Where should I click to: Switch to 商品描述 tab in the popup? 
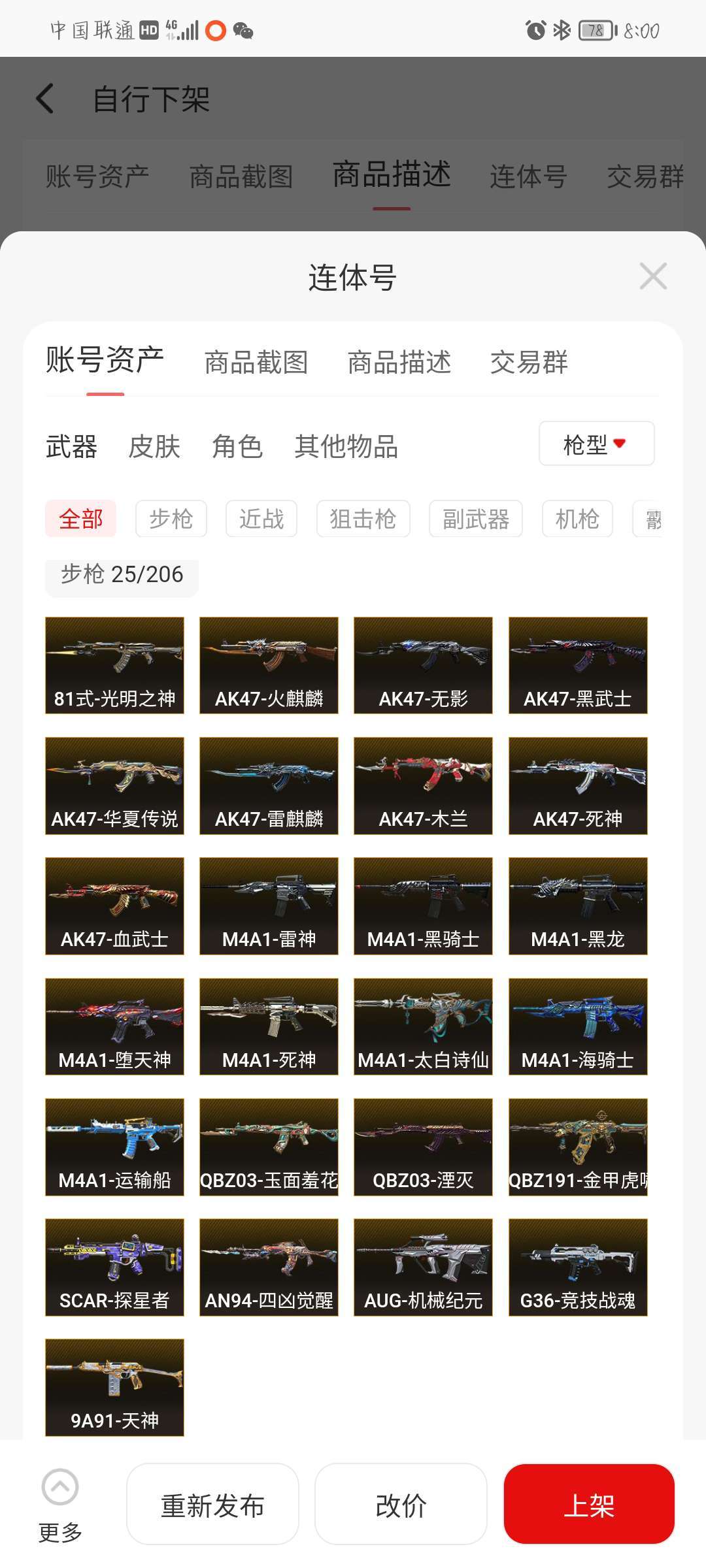pyautogui.click(x=399, y=363)
